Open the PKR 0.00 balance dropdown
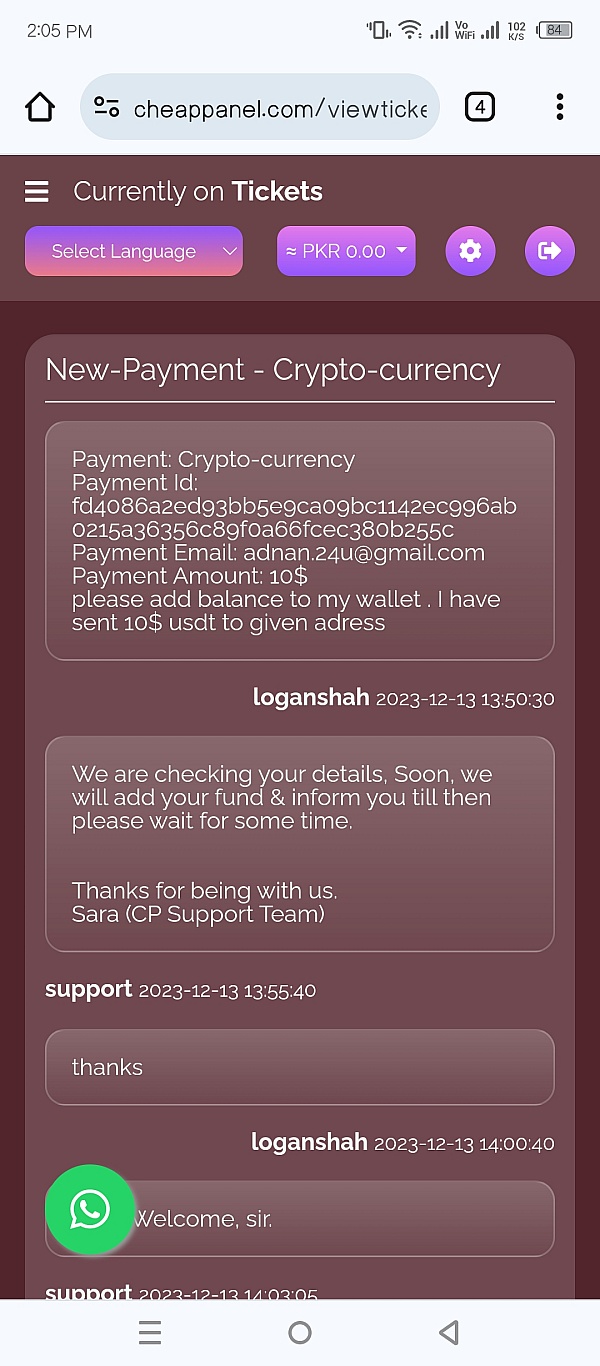The height and width of the screenshot is (1366, 600). click(x=346, y=251)
